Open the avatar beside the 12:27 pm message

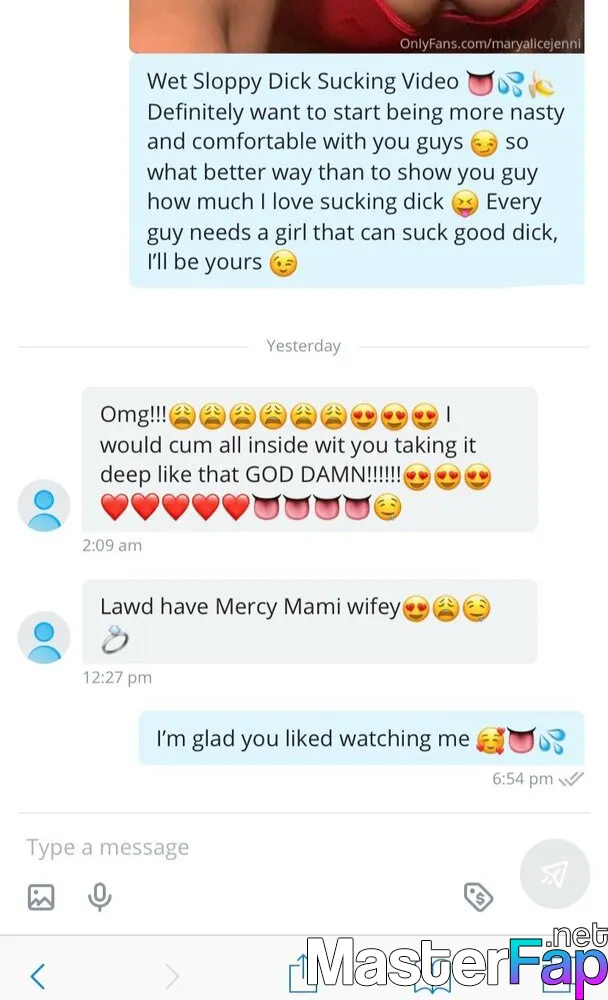point(44,637)
